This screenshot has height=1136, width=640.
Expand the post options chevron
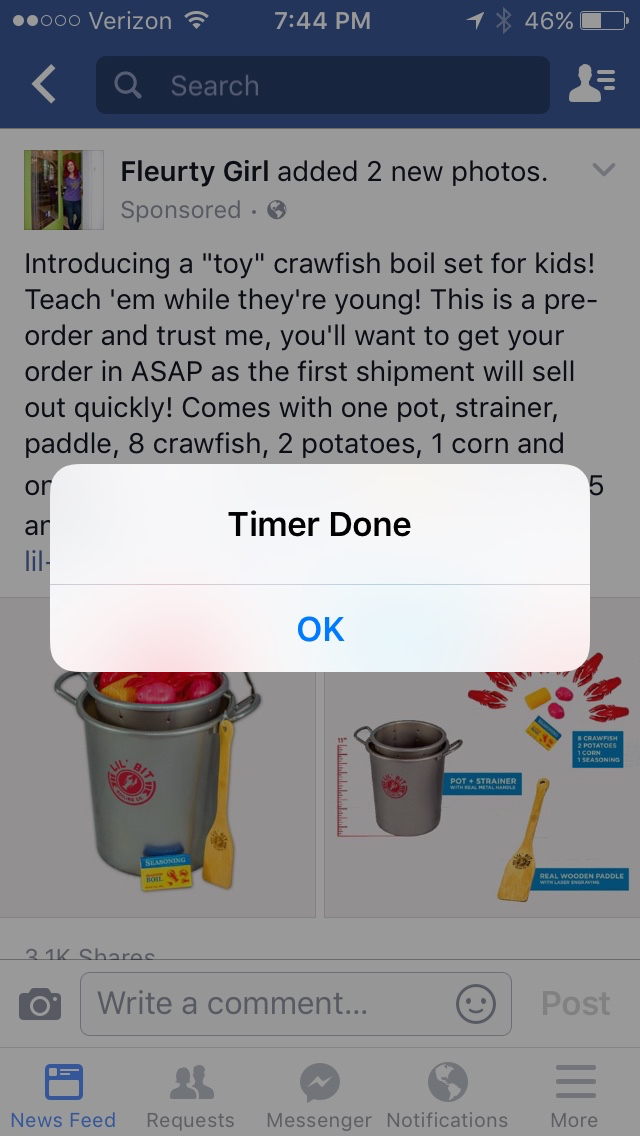603,171
